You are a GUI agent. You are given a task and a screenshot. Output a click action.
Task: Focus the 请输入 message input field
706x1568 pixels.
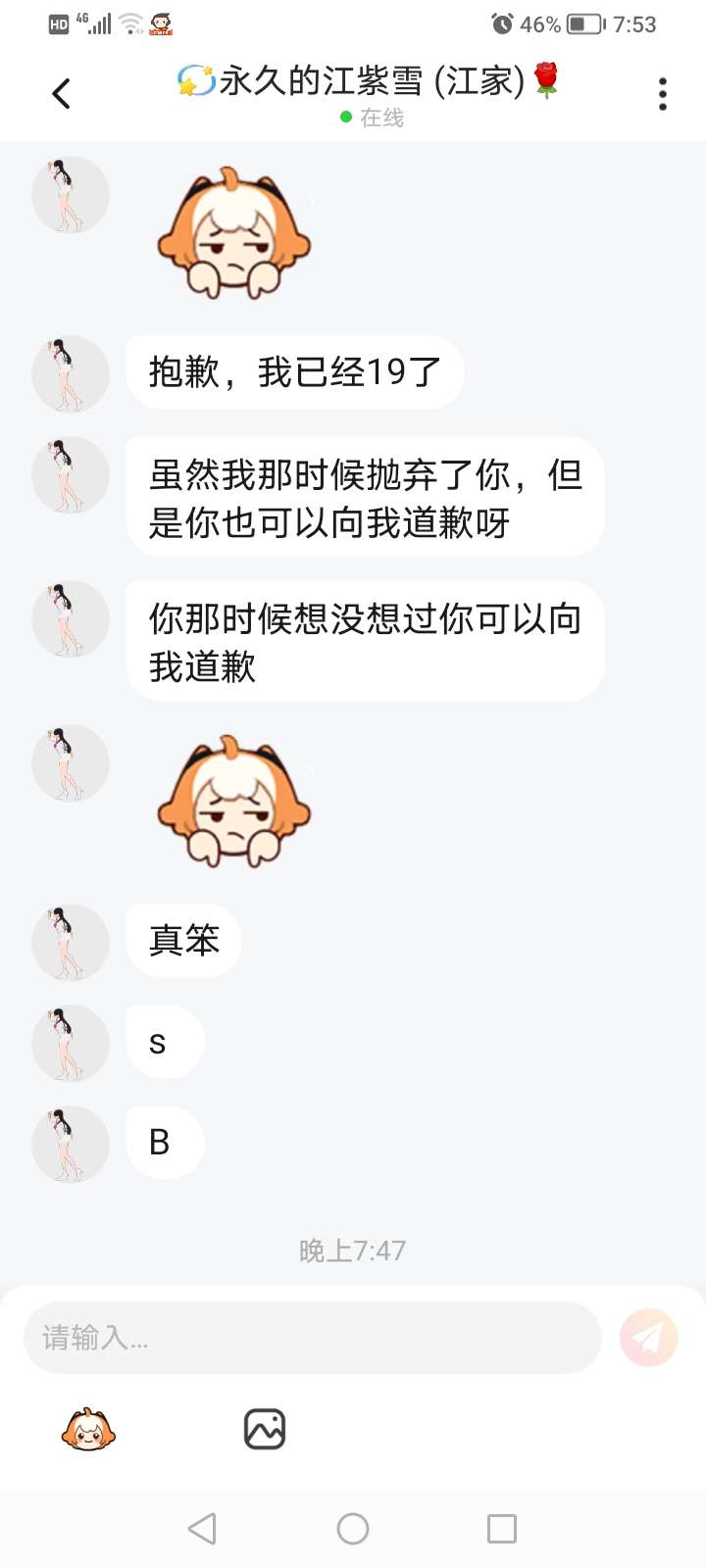pyautogui.click(x=312, y=1338)
